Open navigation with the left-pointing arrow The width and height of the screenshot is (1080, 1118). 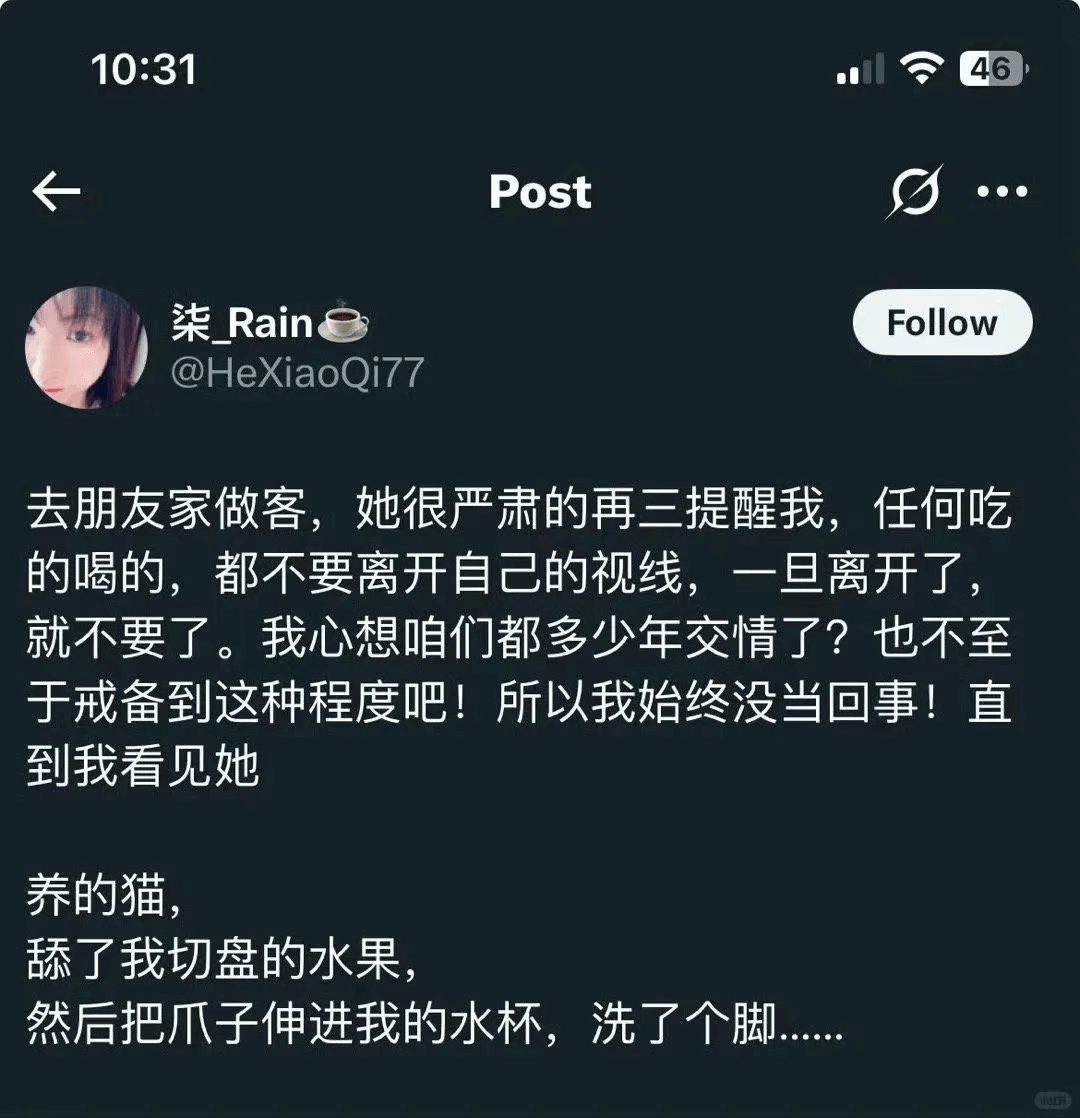point(57,190)
